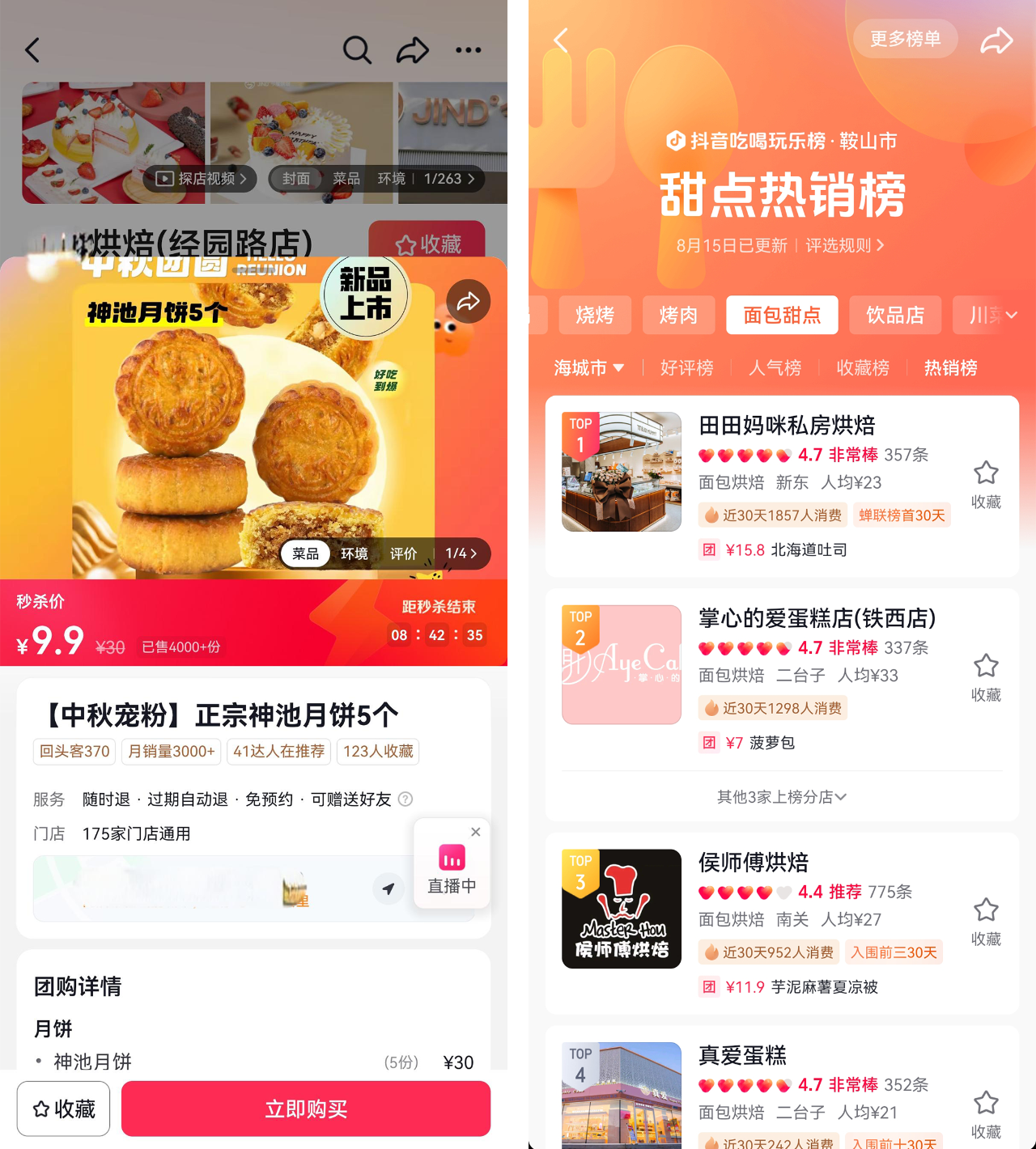Switch to the 好评榜 ranking
Screen dimensions: 1036x1149
click(x=686, y=368)
